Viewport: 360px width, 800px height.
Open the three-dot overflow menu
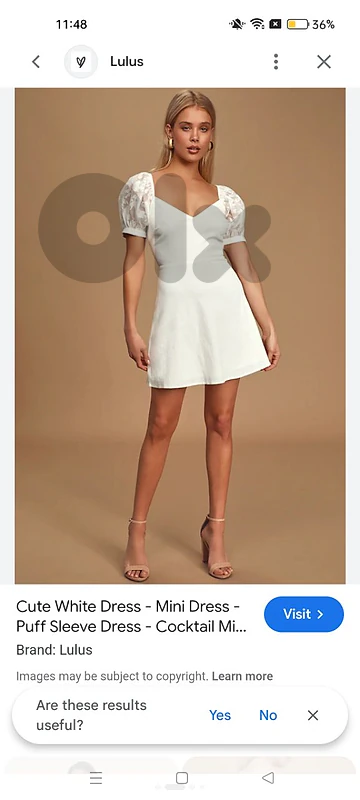coord(275,62)
